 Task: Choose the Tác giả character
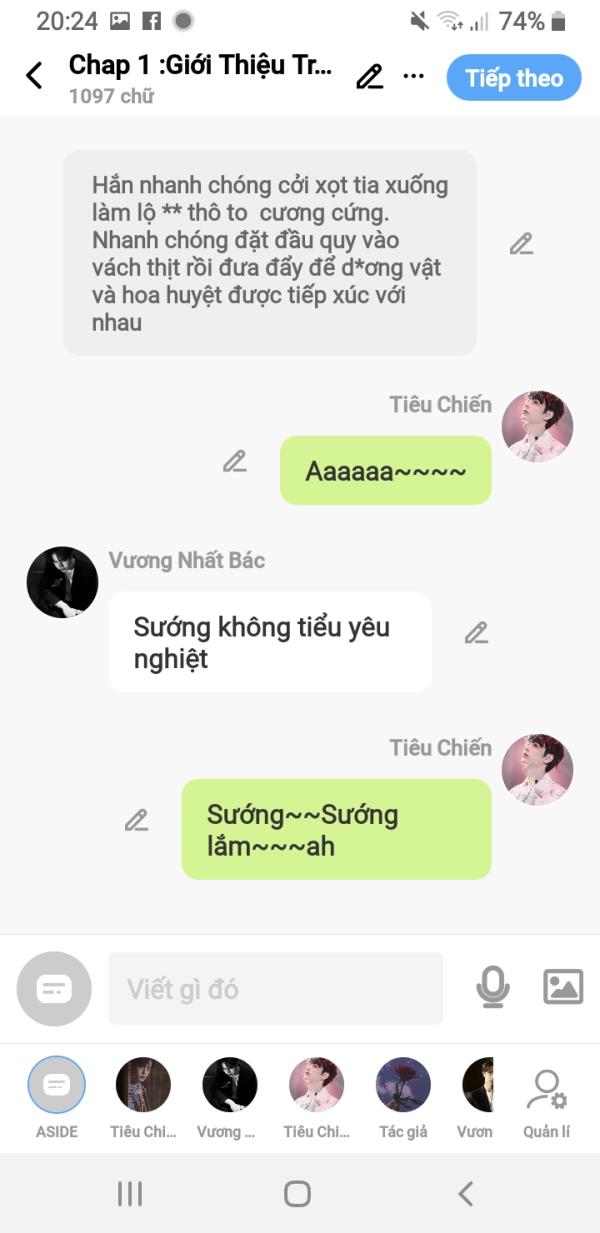coord(403,1098)
